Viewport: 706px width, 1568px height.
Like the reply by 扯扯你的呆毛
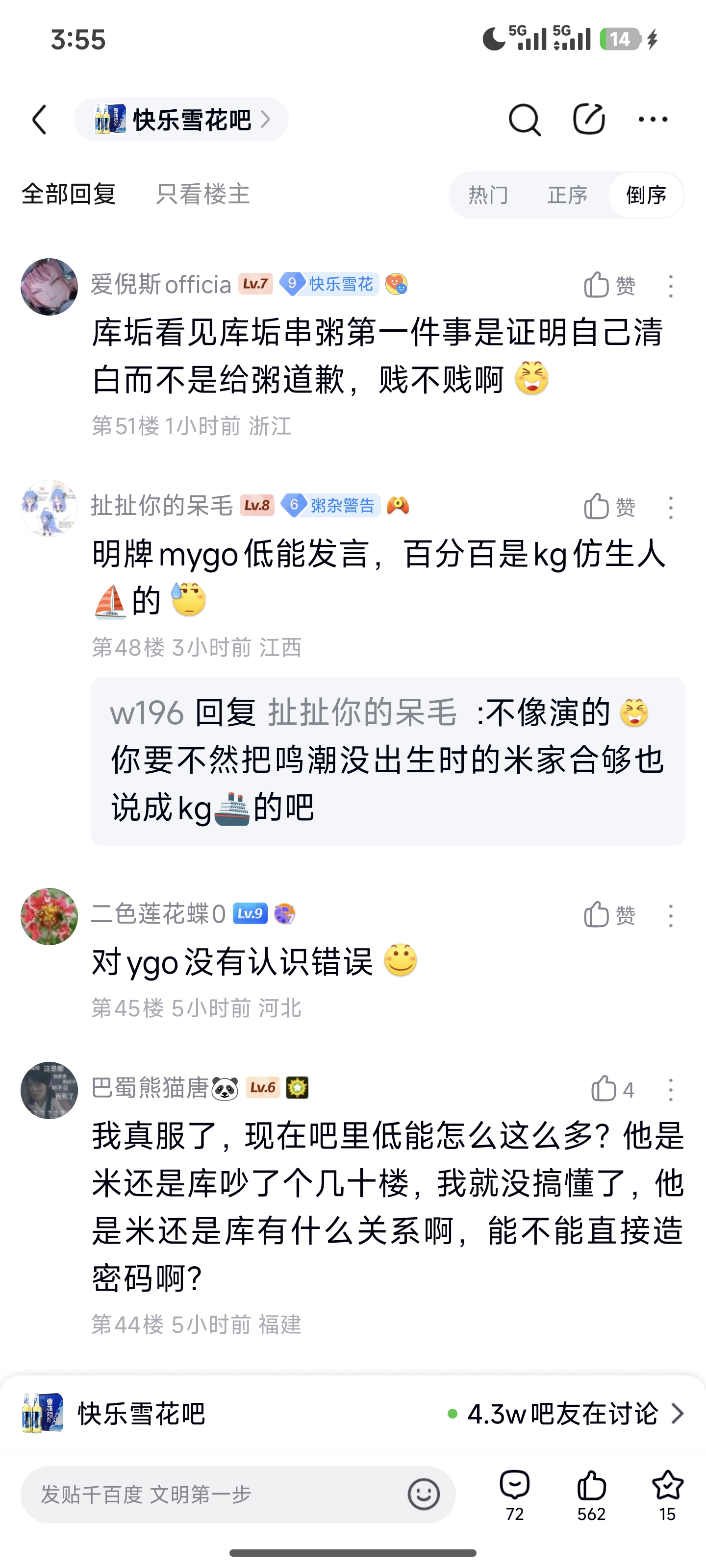(608, 507)
